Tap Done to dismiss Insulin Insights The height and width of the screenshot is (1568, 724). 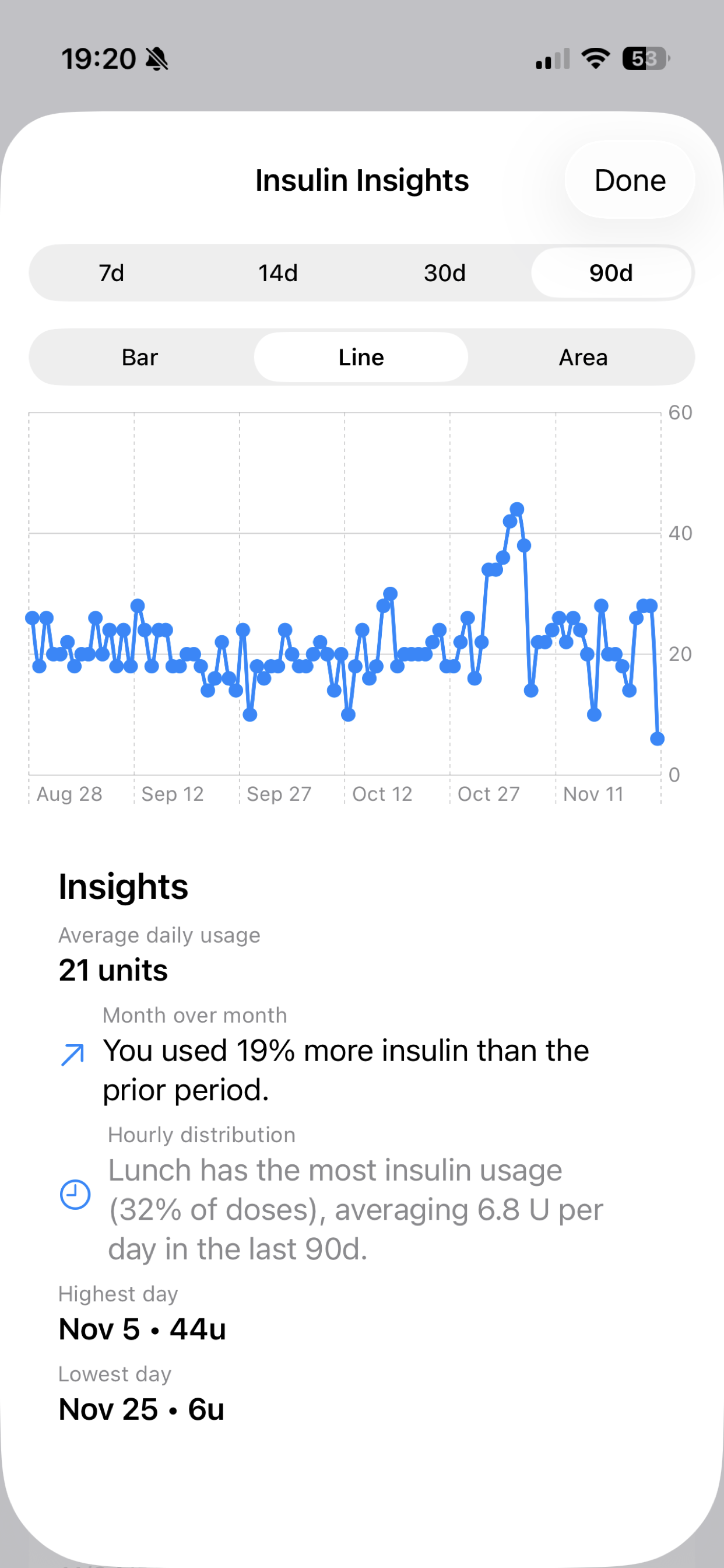(x=630, y=180)
